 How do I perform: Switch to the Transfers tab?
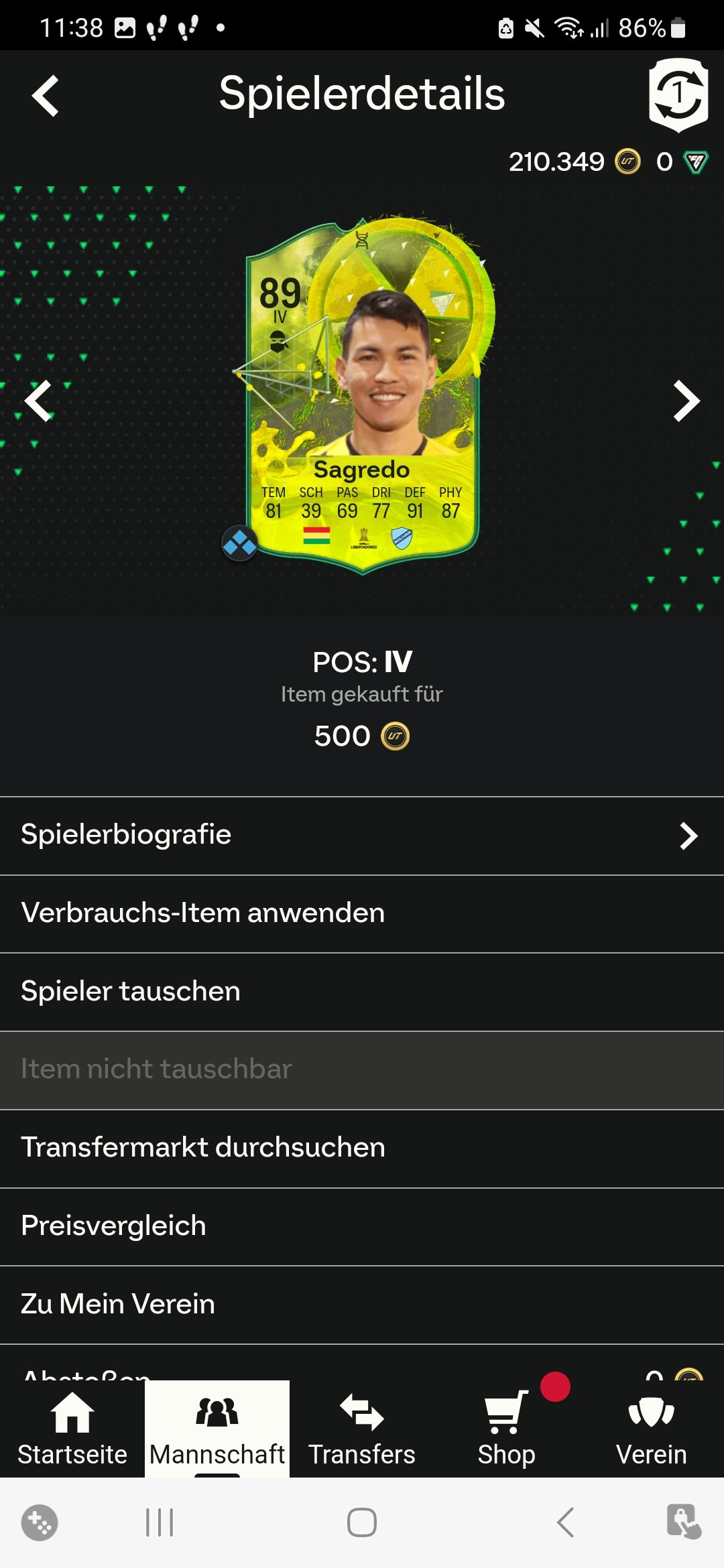362,1429
